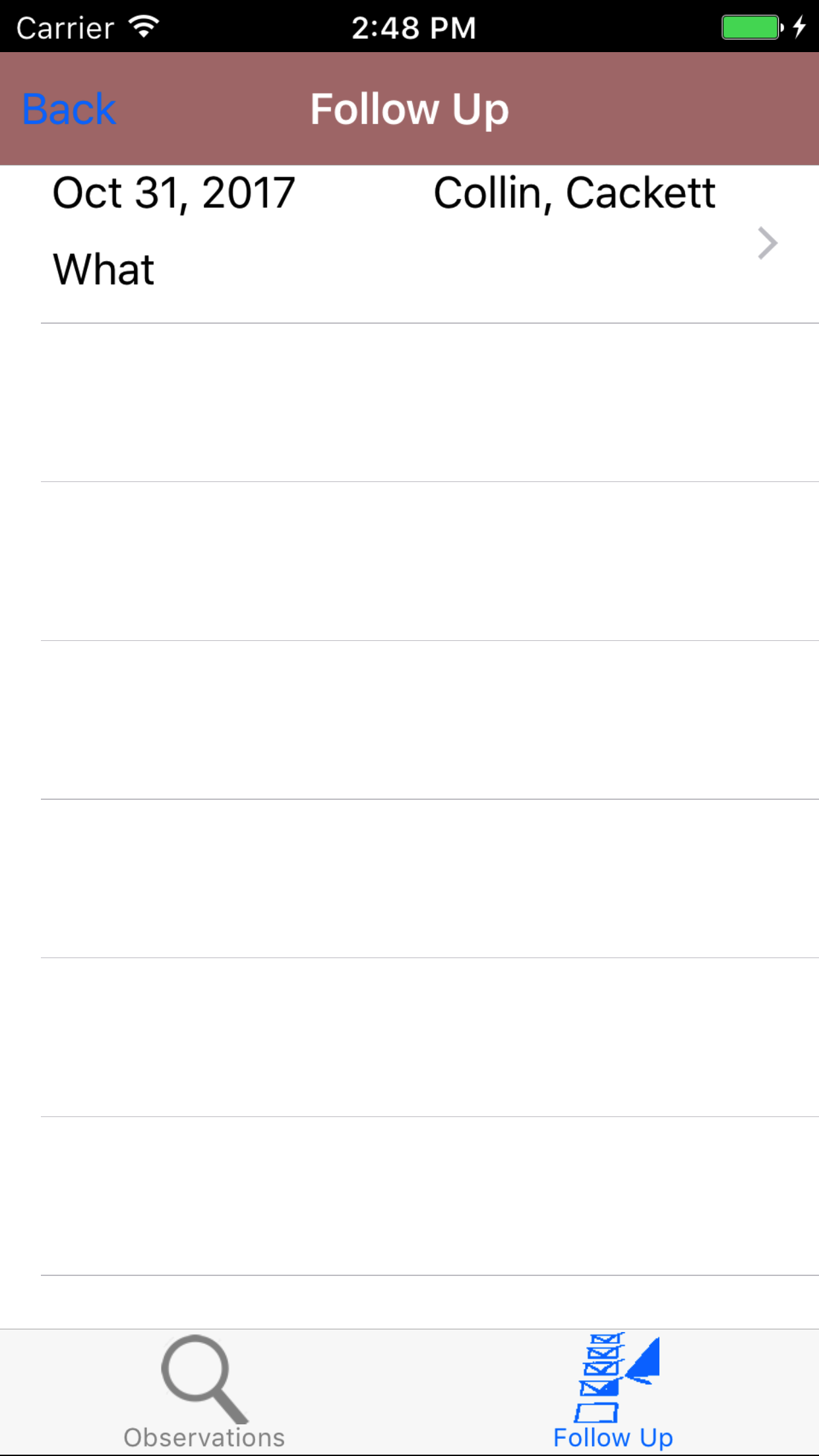Image resolution: width=819 pixels, height=1456 pixels.
Task: Open the Oct 31, 2017 Collin, Cackett entry
Action: pos(409,243)
